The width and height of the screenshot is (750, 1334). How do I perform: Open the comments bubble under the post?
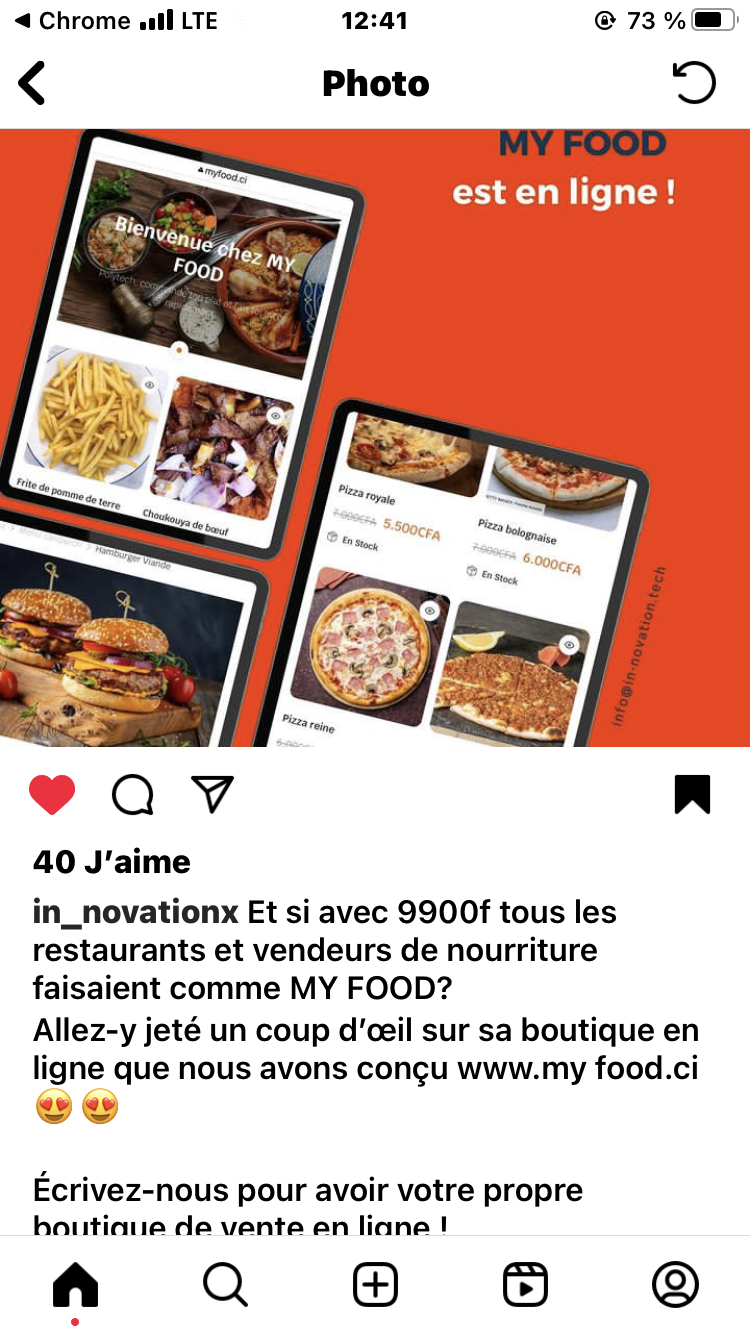click(x=132, y=795)
